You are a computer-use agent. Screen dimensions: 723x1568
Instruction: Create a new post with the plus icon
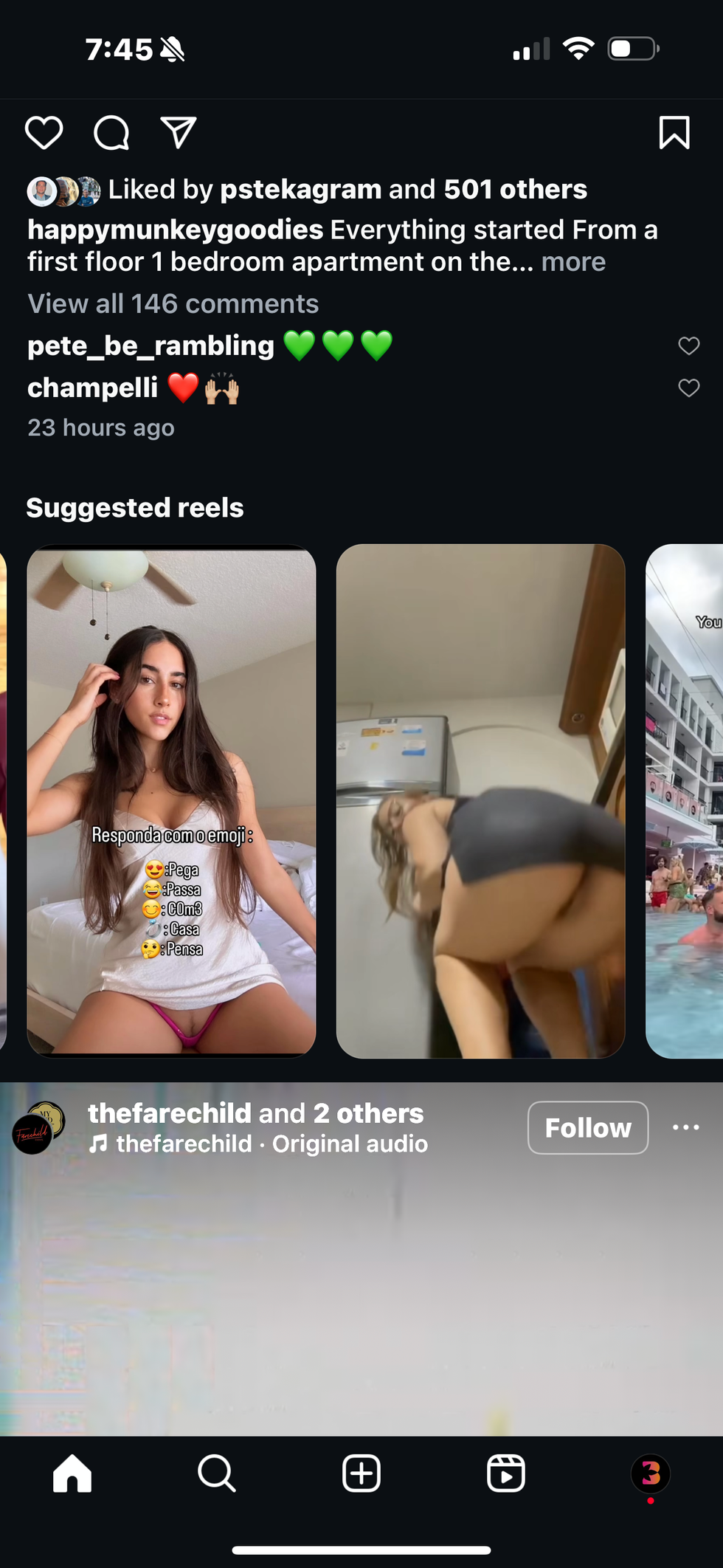coord(361,1474)
